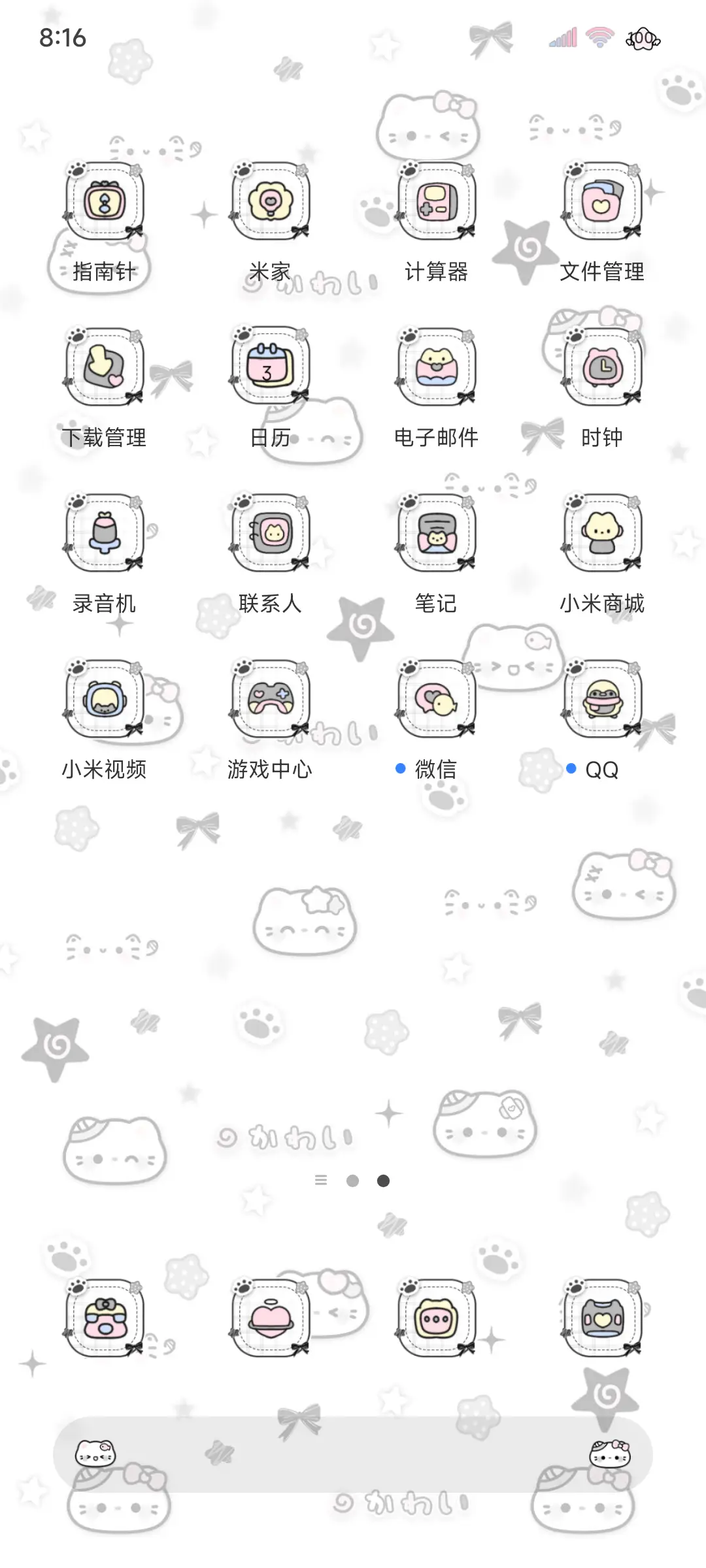Image resolution: width=706 pixels, height=1568 pixels.
Task: Launch 米家 (Mi Home)
Action: pos(271,203)
